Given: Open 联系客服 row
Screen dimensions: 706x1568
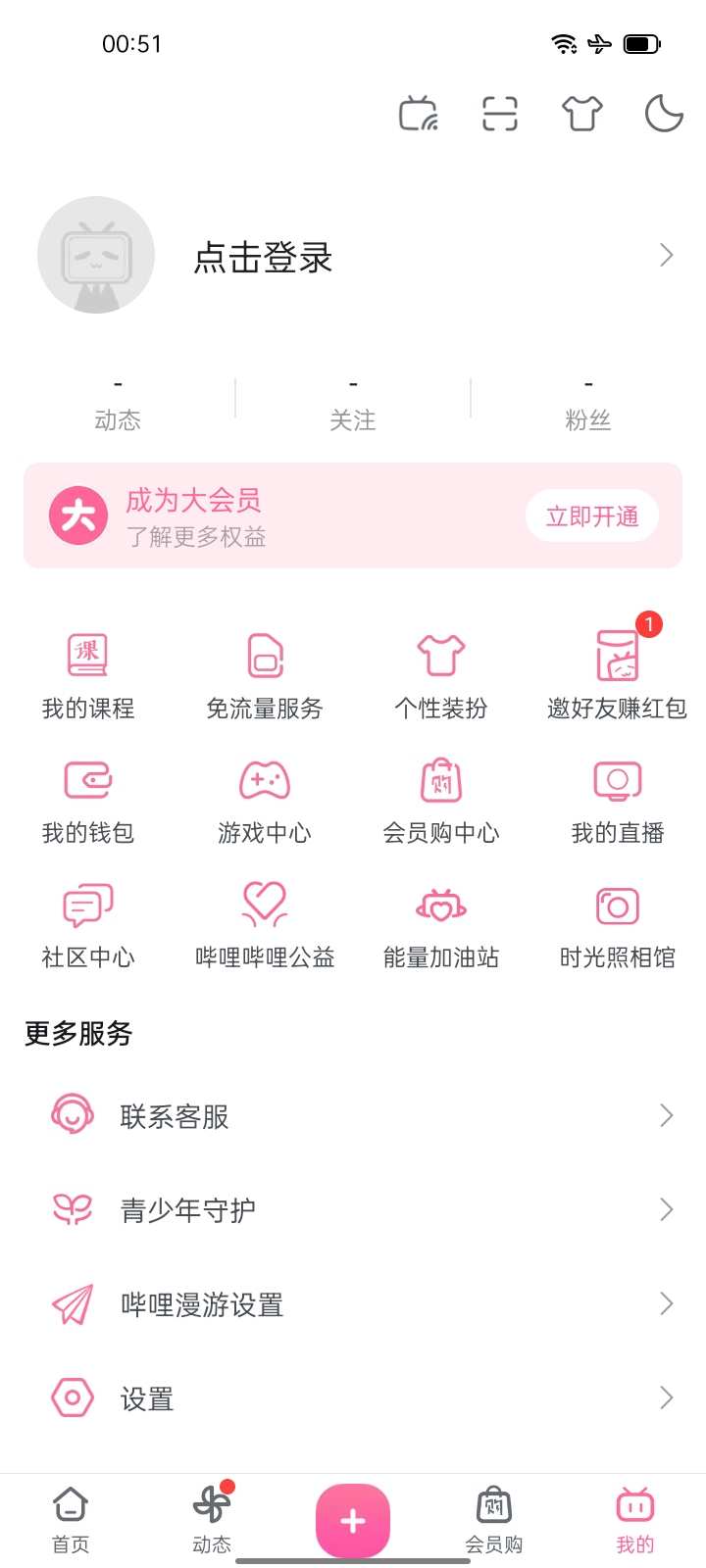Looking at the screenshot, I should pyautogui.click(x=353, y=1115).
